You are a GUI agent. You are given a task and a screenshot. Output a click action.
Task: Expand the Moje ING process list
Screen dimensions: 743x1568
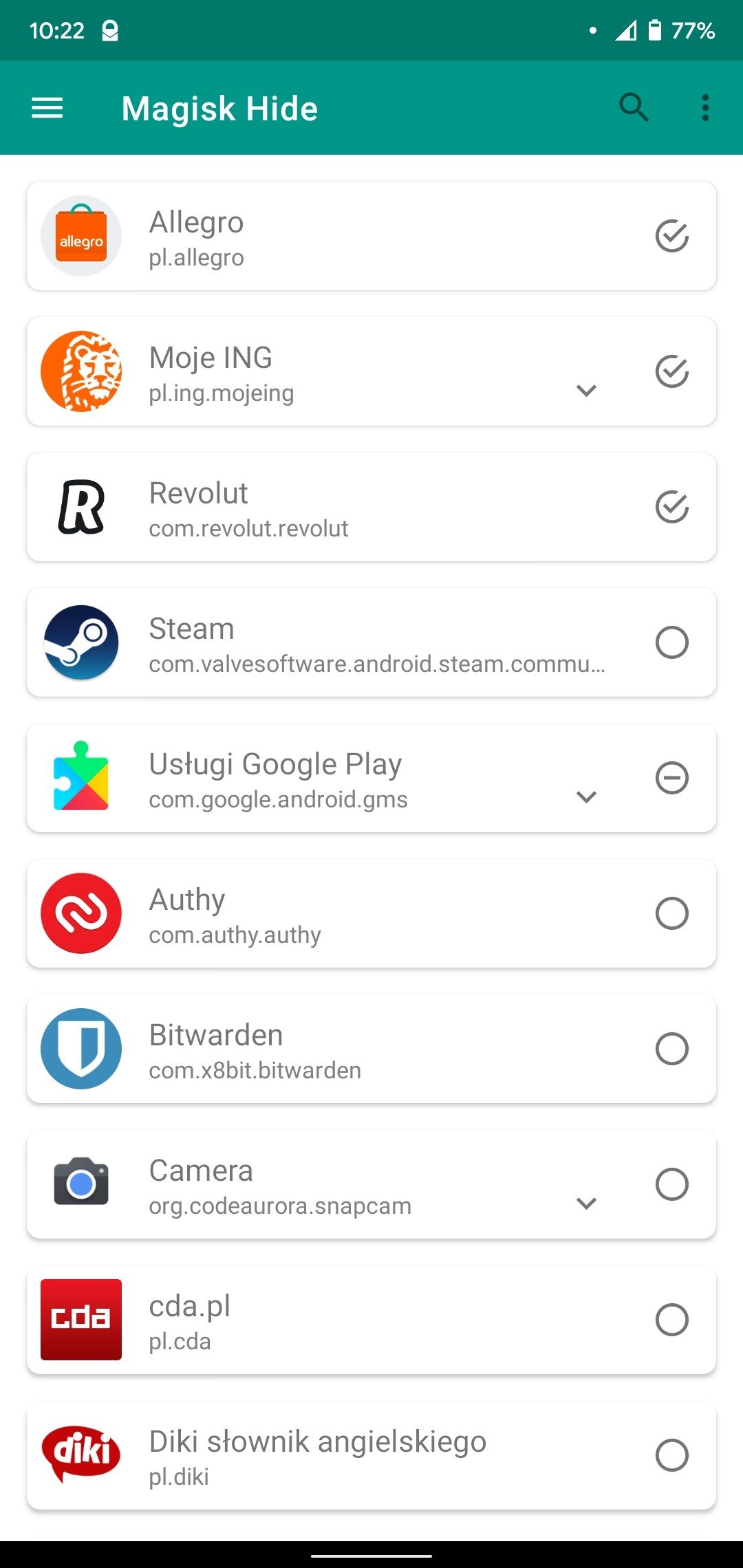[x=585, y=391]
